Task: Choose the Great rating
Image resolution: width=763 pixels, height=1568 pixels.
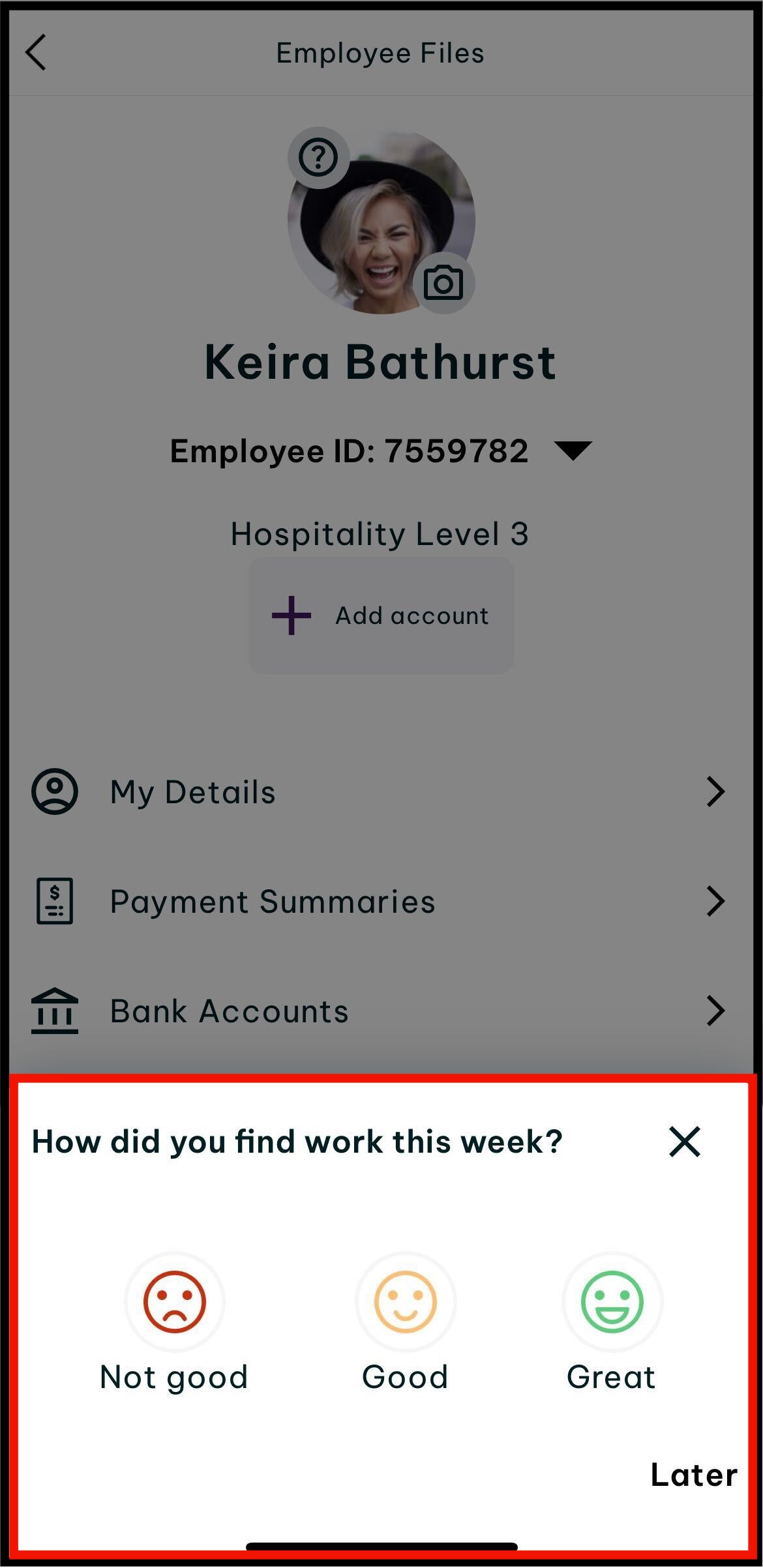Action: [x=612, y=1302]
